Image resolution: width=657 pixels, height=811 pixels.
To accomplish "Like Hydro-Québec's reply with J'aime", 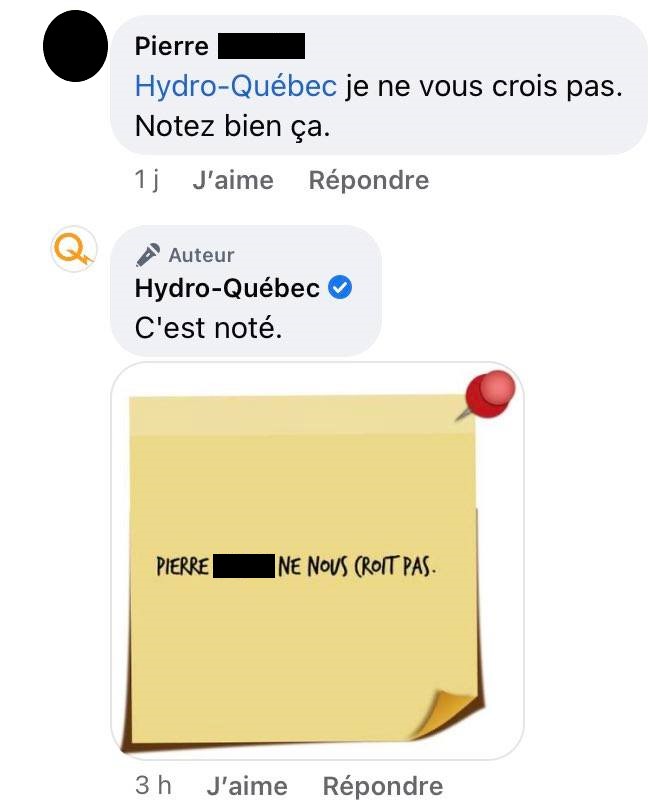I will point(246,786).
